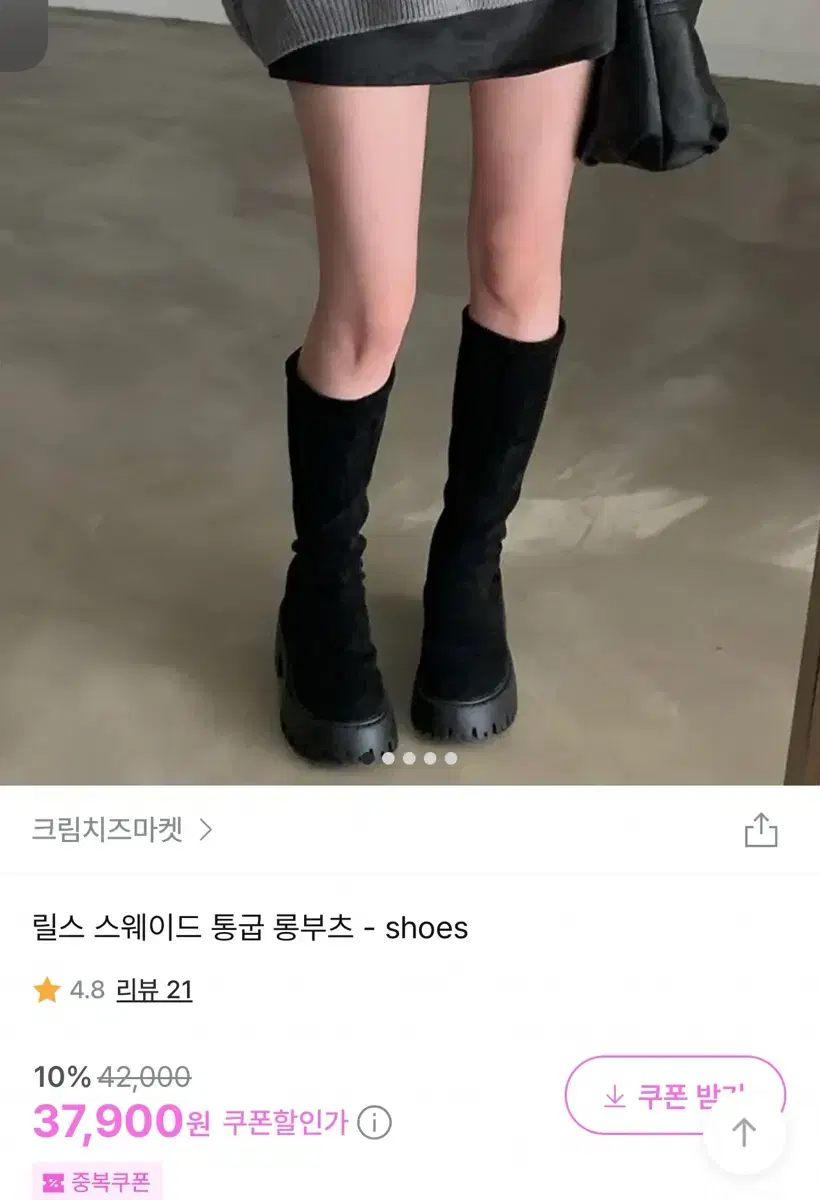Select the second carousel dot
Viewport: 820px width, 1200px height.
pos(410,760)
